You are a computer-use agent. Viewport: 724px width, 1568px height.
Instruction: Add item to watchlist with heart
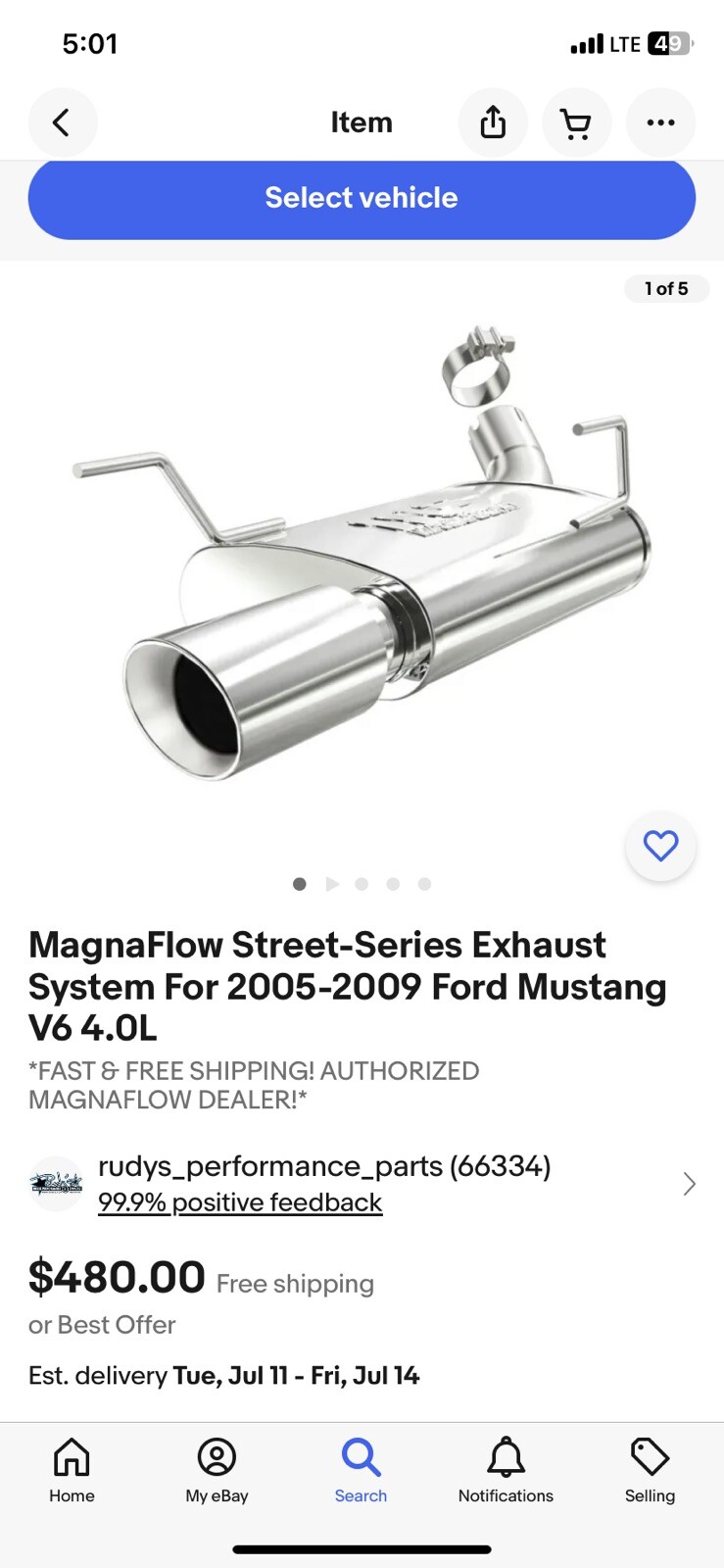pyautogui.click(x=660, y=846)
